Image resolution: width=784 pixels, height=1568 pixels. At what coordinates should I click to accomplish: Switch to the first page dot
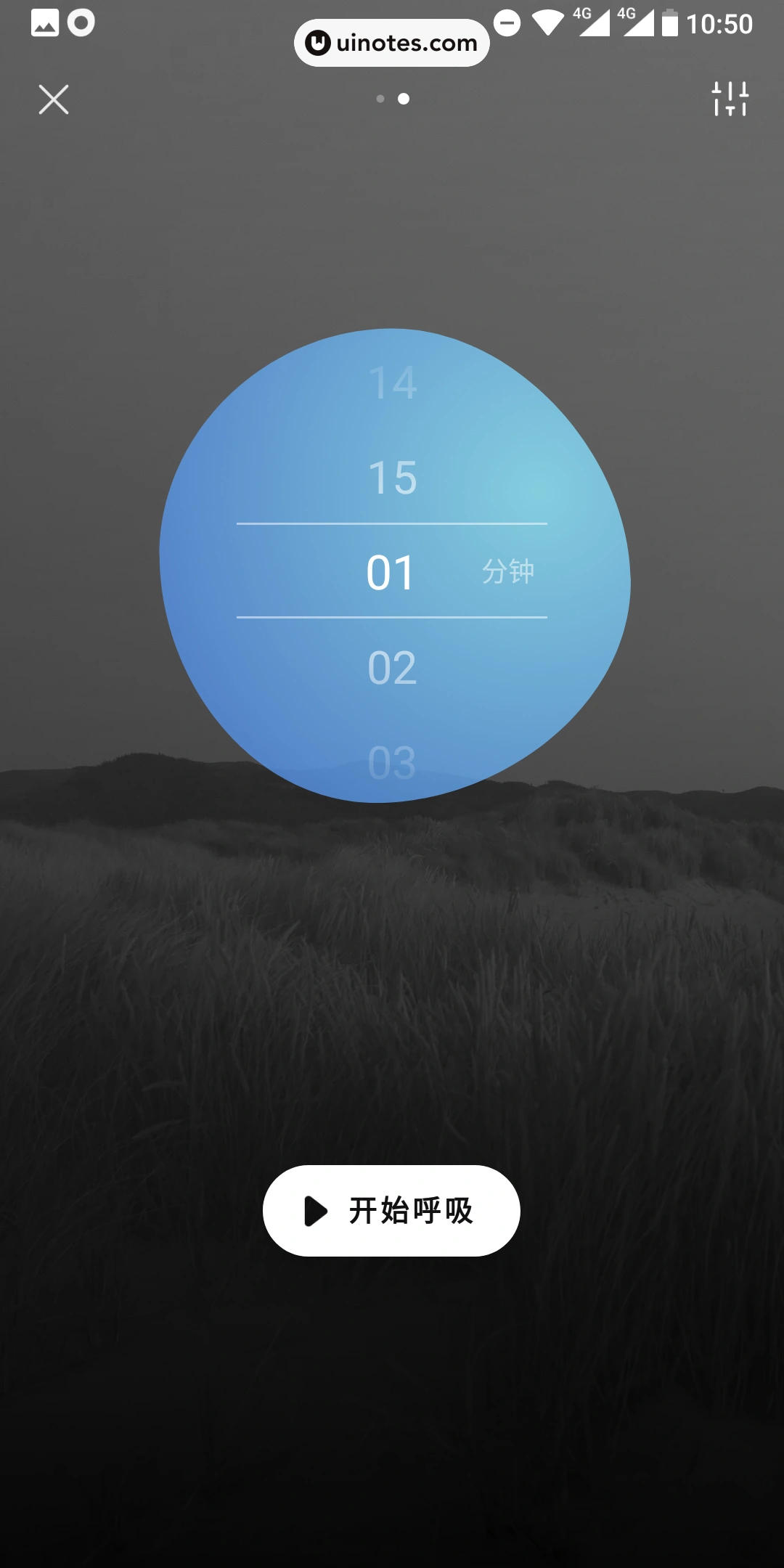pos(379,99)
